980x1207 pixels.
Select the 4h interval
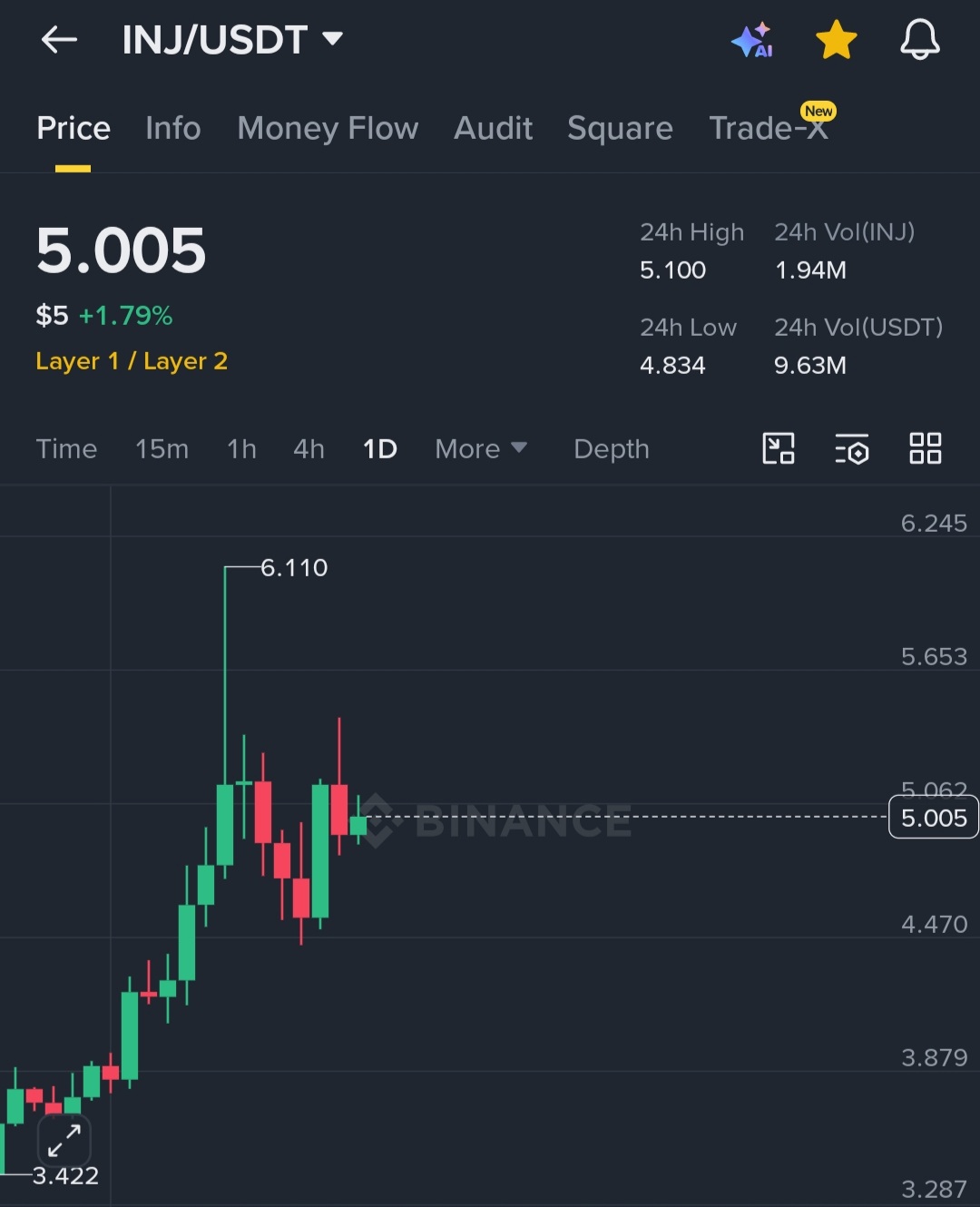309,448
